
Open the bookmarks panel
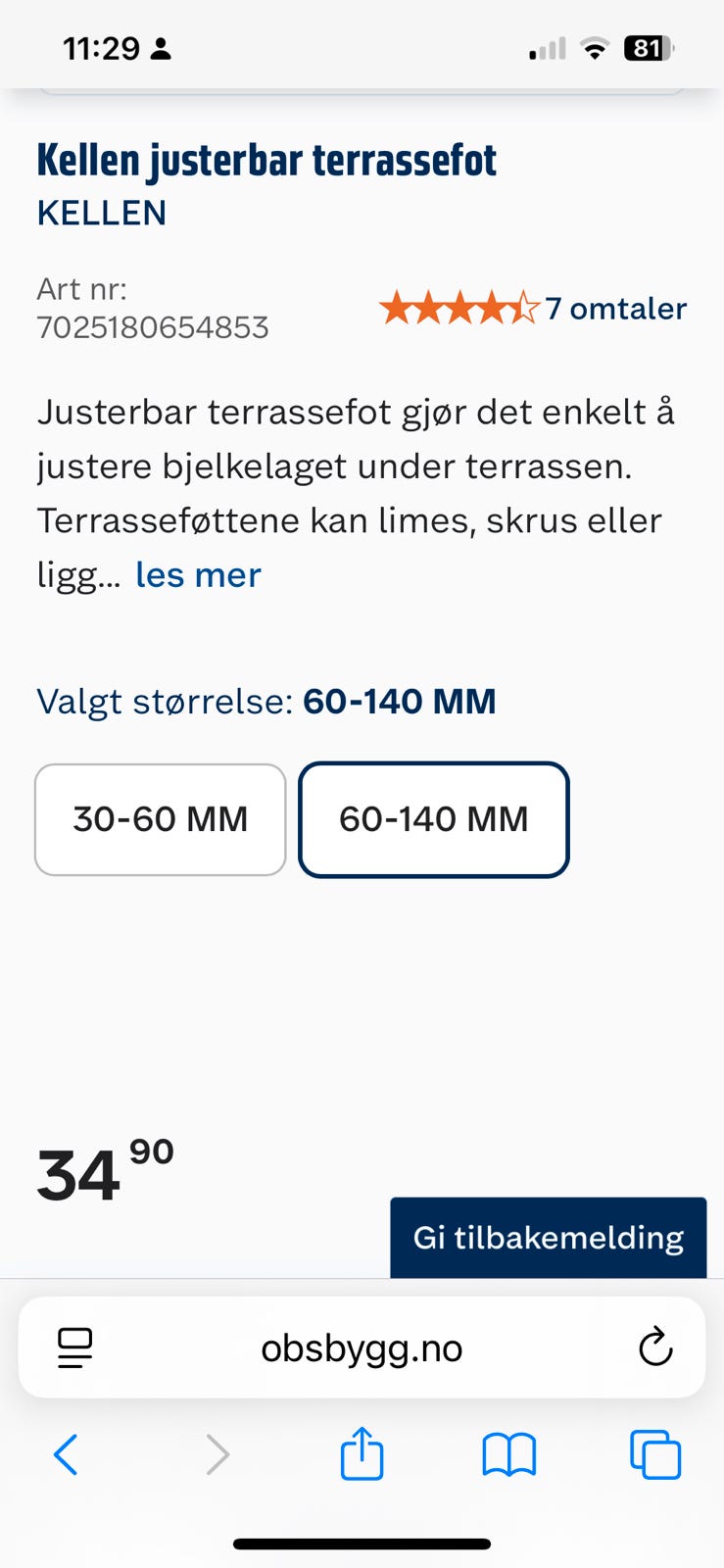[508, 1454]
